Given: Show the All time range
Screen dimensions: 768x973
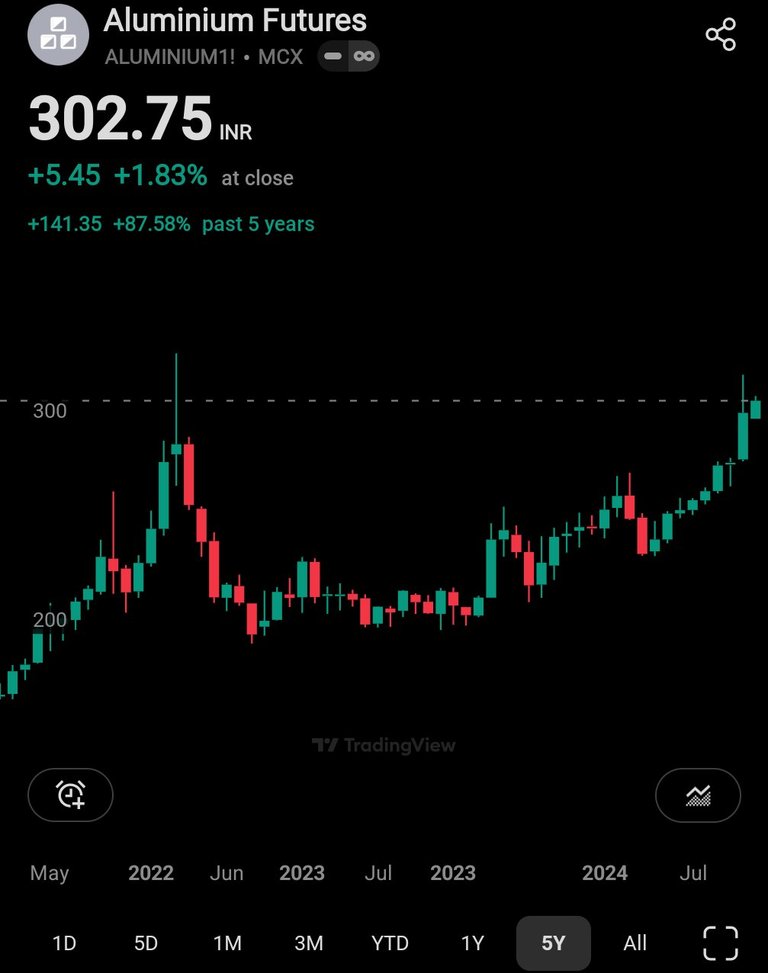Looking at the screenshot, I should [x=635, y=942].
